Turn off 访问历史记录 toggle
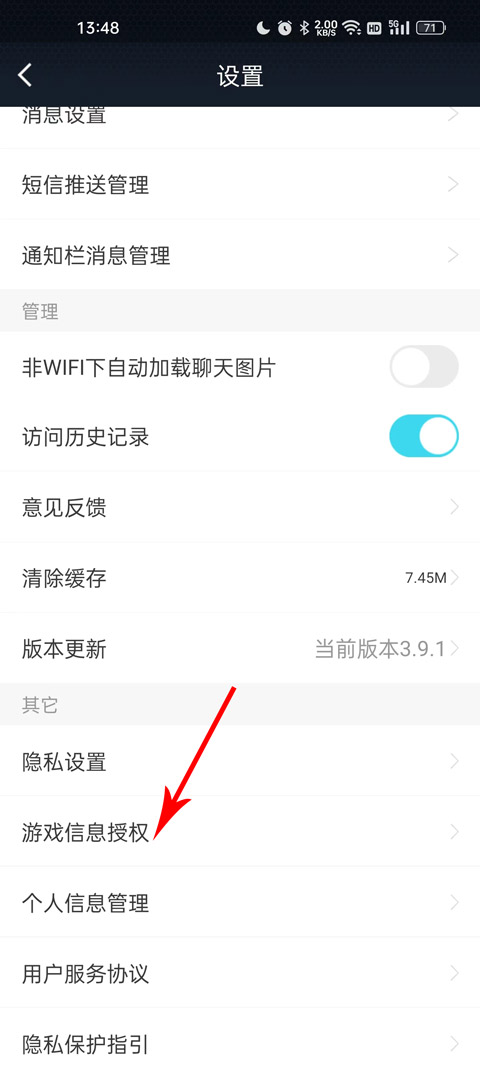The width and height of the screenshot is (480, 1072). tap(423, 436)
